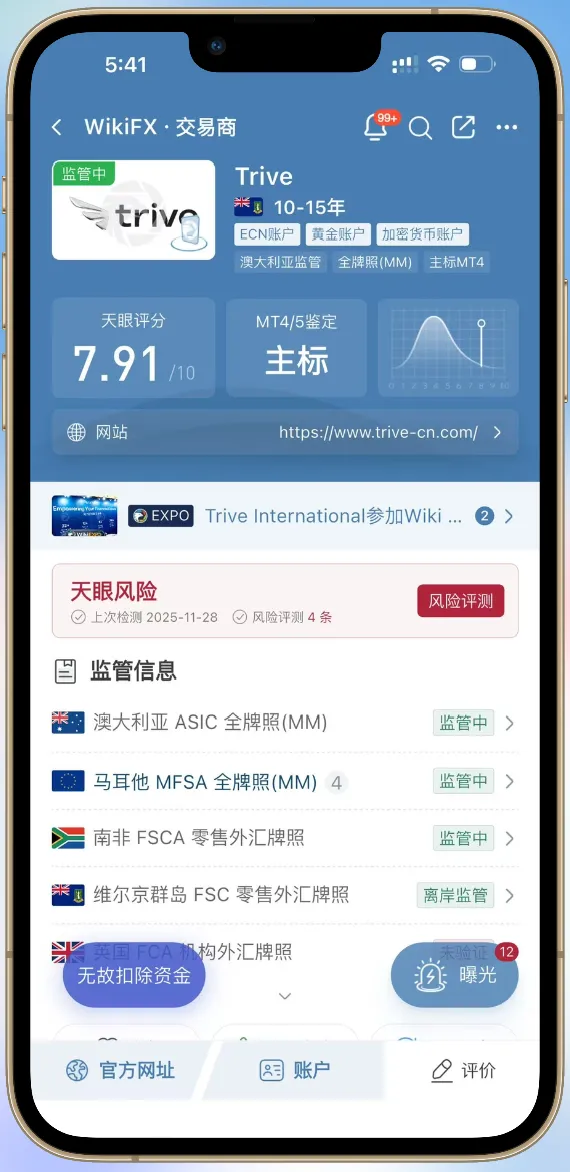Viewport: 570px width, 1172px height.
Task: Expand the regulation list with the down chevron
Action: pyautogui.click(x=285, y=996)
